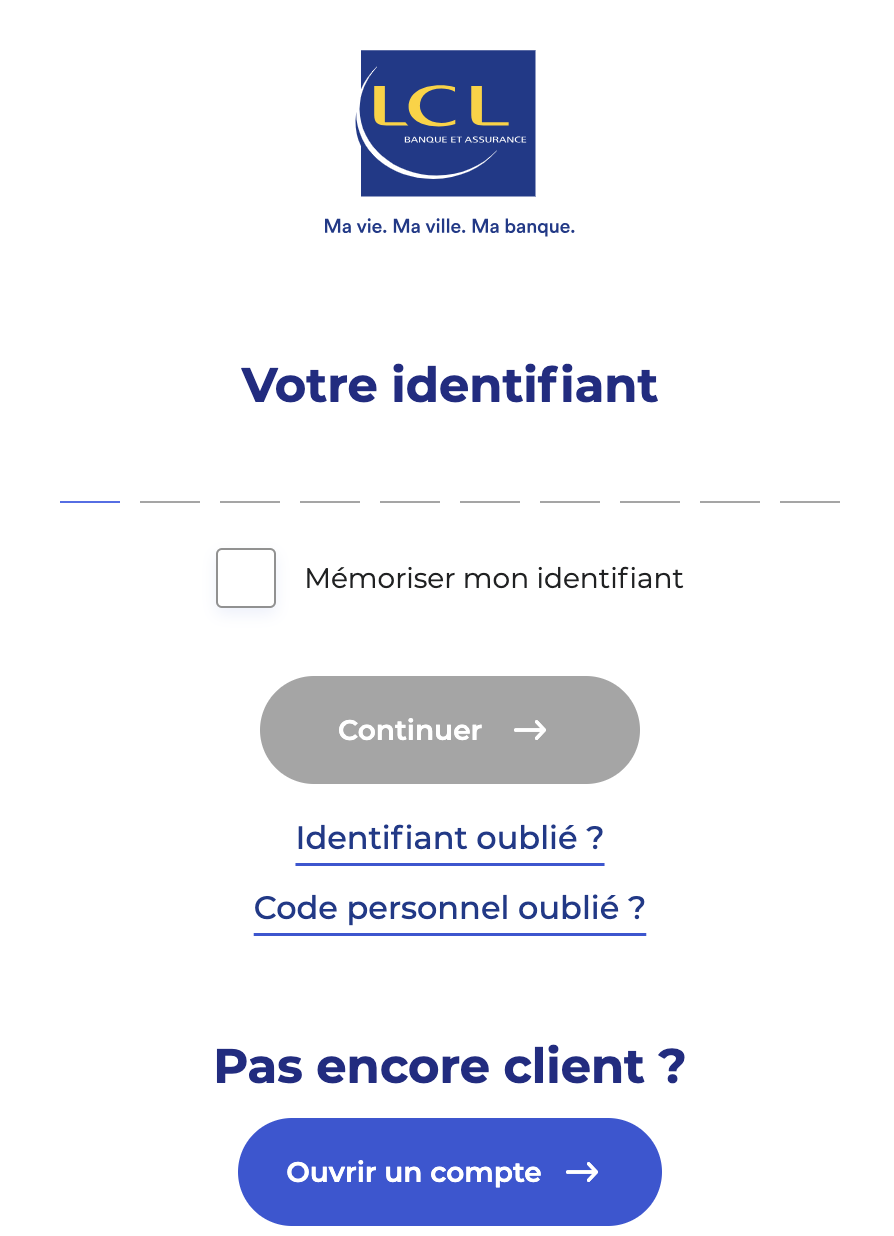The image size is (894, 1236).
Task: Click the arrow icon inside Continuer button
Action: 531,730
